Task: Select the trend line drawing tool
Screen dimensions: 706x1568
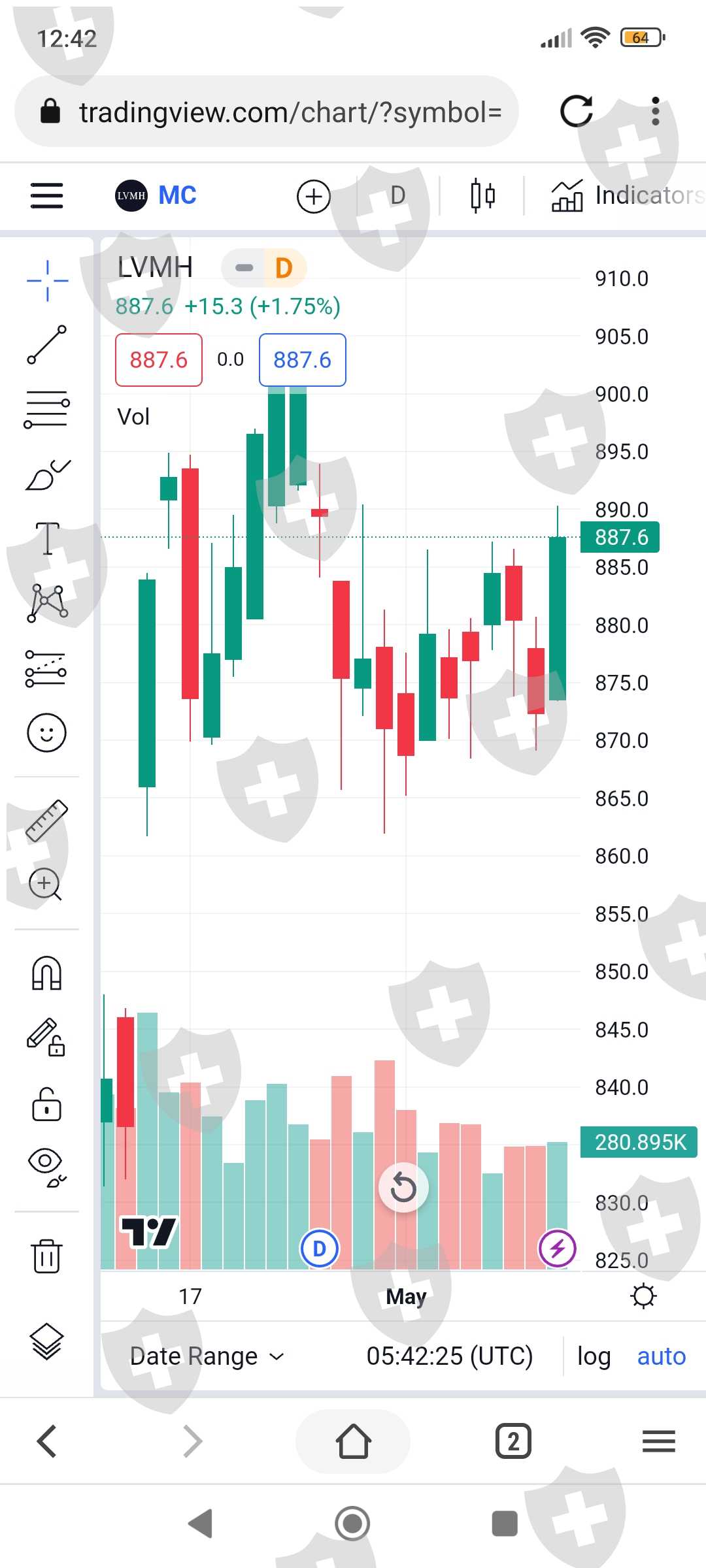Action: pyautogui.click(x=46, y=344)
